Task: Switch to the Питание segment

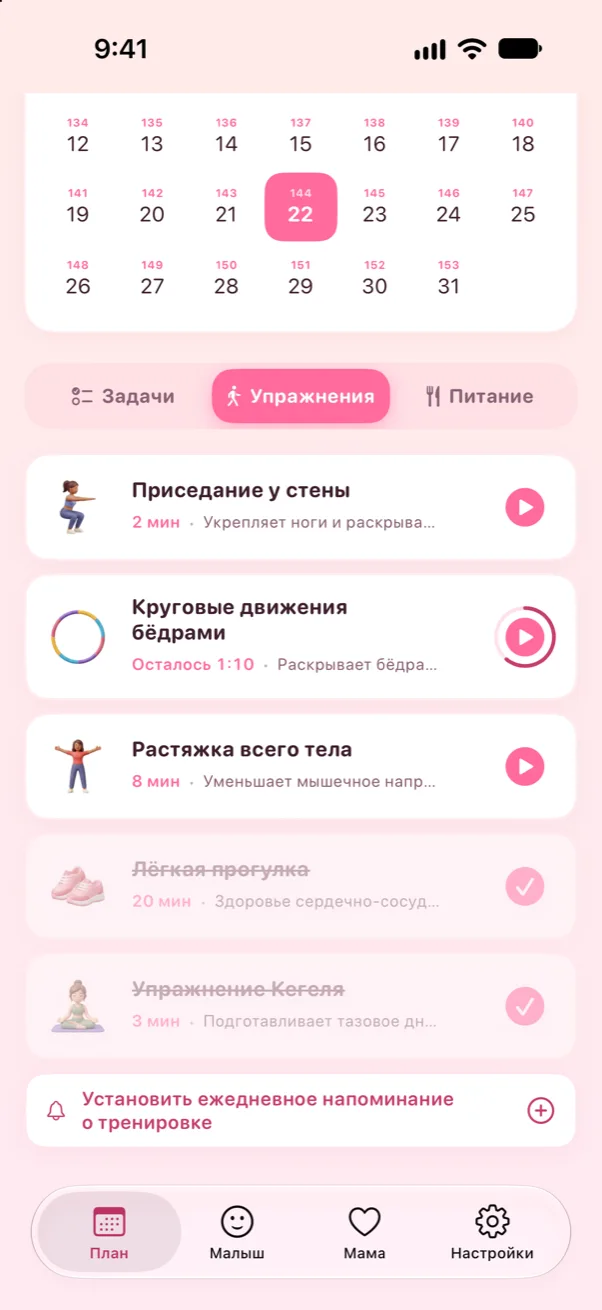Action: click(479, 396)
